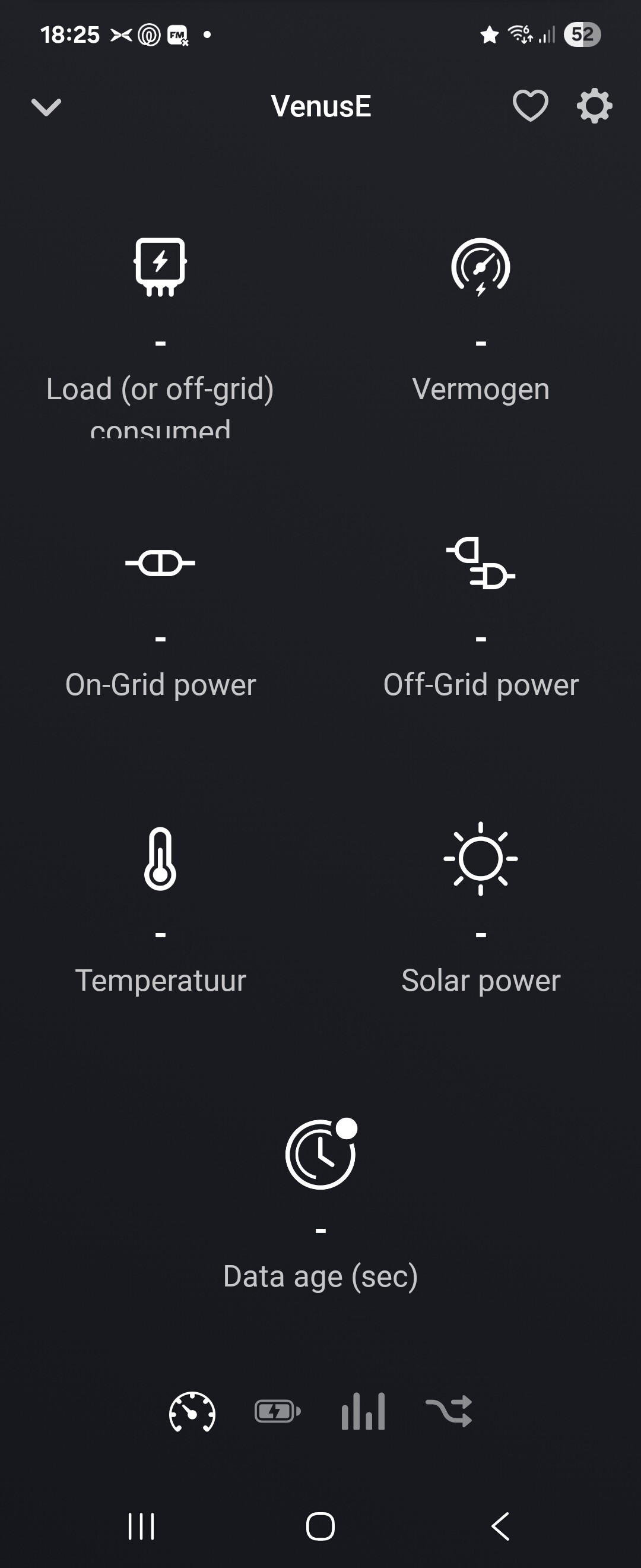Switch to the shuffle arrows tab
This screenshot has height=1568, width=641.
[449, 1412]
